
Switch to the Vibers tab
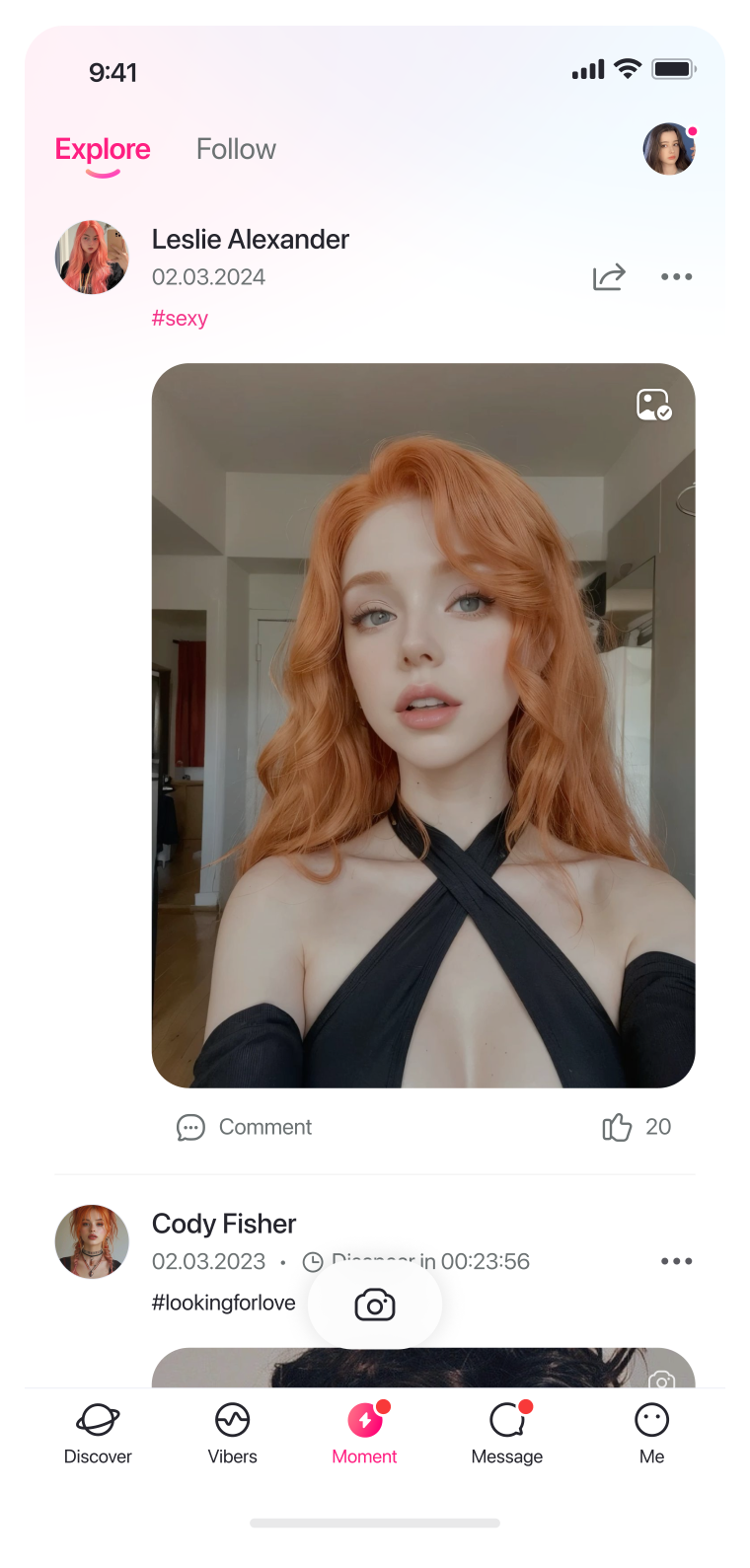(233, 1433)
